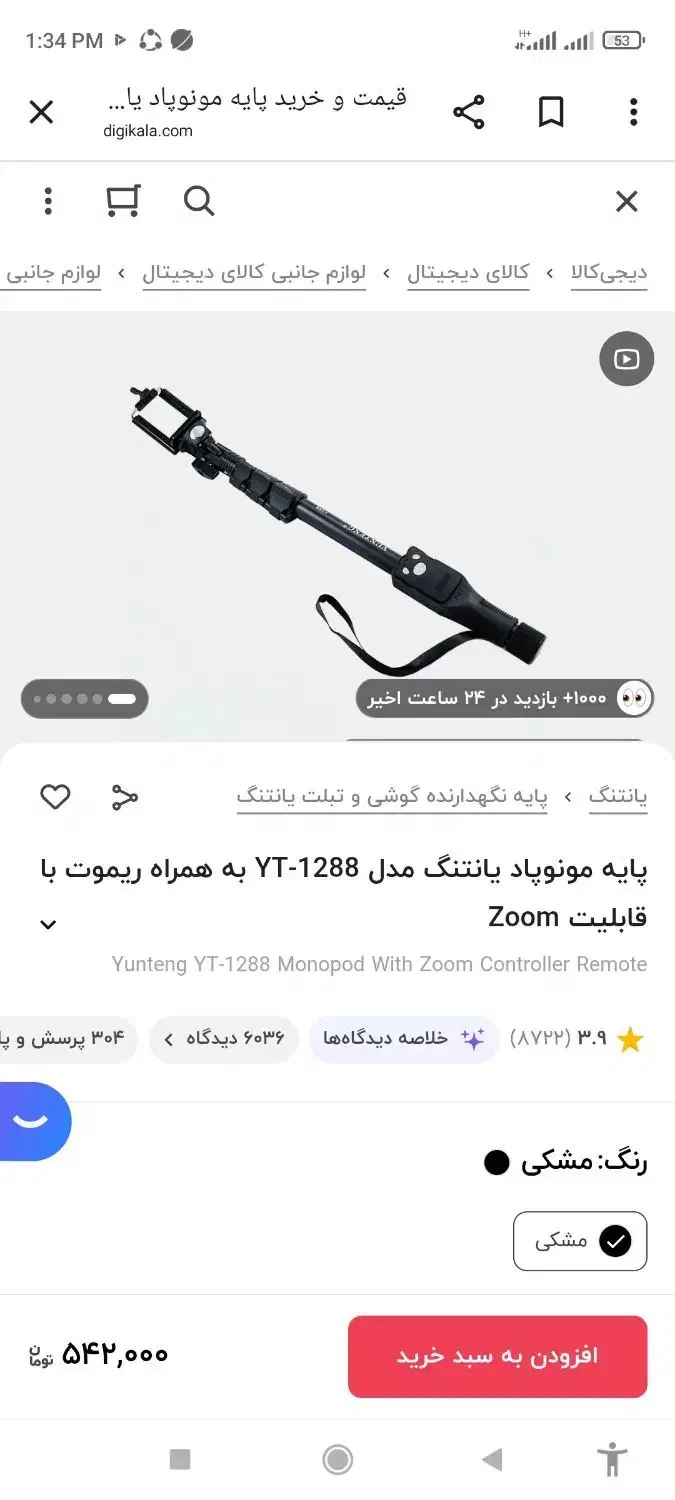675x1500 pixels.
Task: Tap افزودن به سبد خرید button
Action: pyautogui.click(x=497, y=1356)
